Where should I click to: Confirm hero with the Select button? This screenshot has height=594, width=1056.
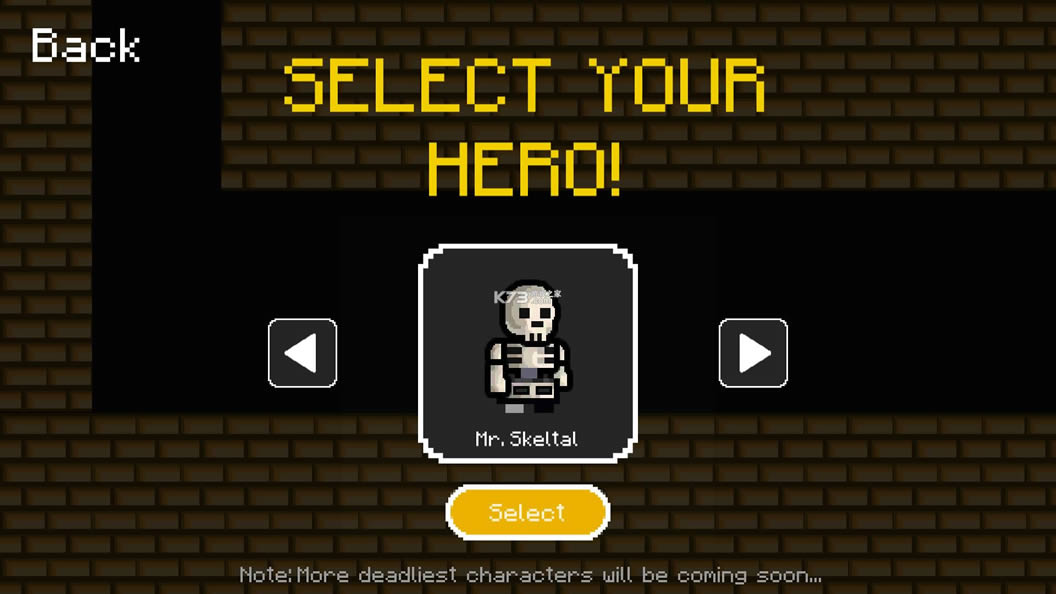(527, 512)
